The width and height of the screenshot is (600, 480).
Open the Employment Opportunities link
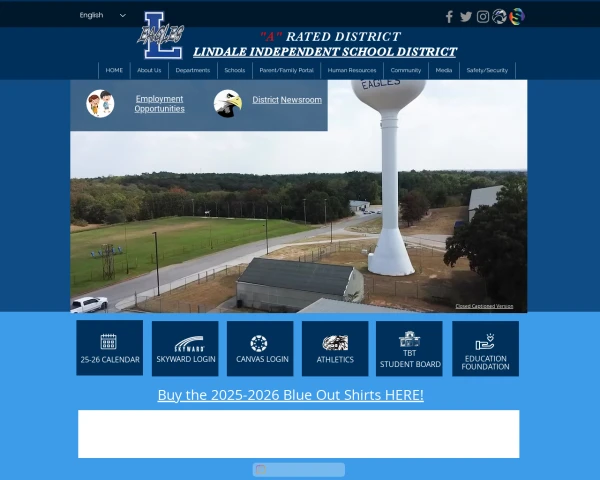click(159, 104)
